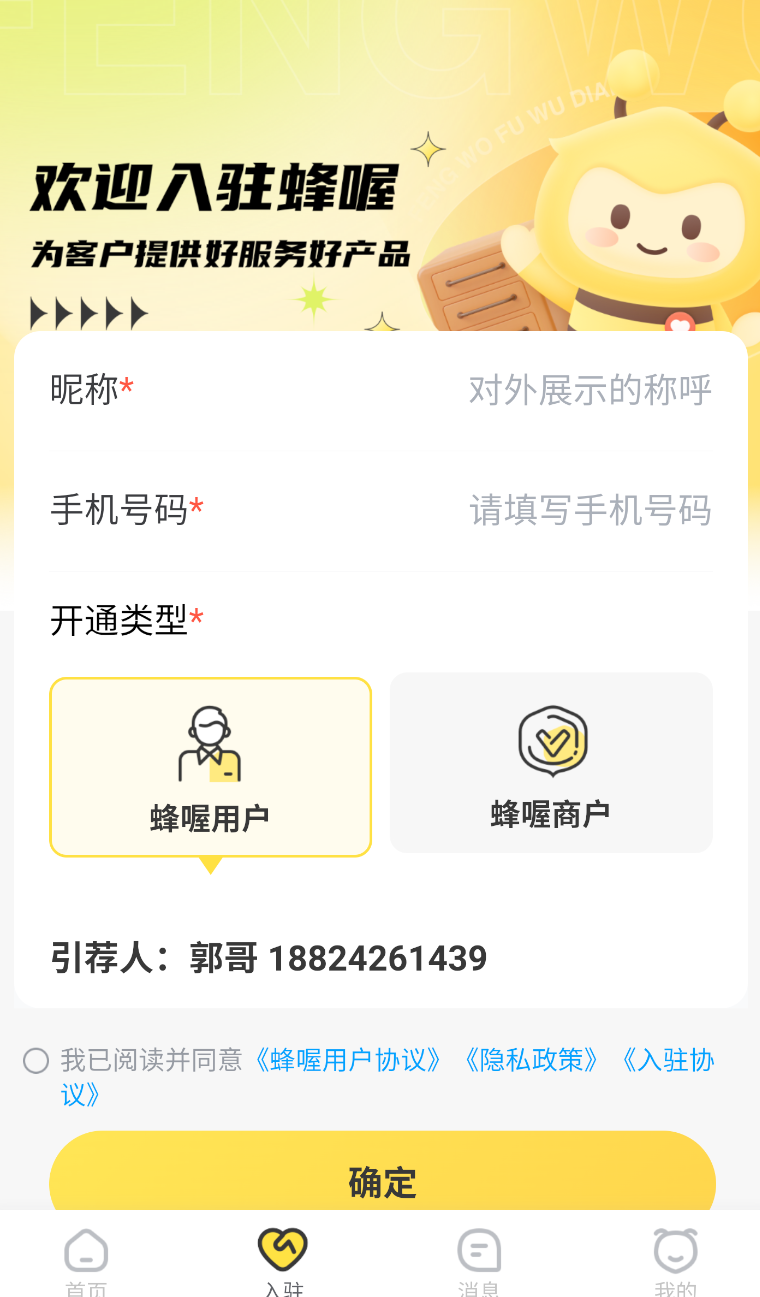Viewport: 760px width, 1297px height.
Task: Click the checkmark badge on 蜂喔商户 card
Action: pyautogui.click(x=551, y=740)
